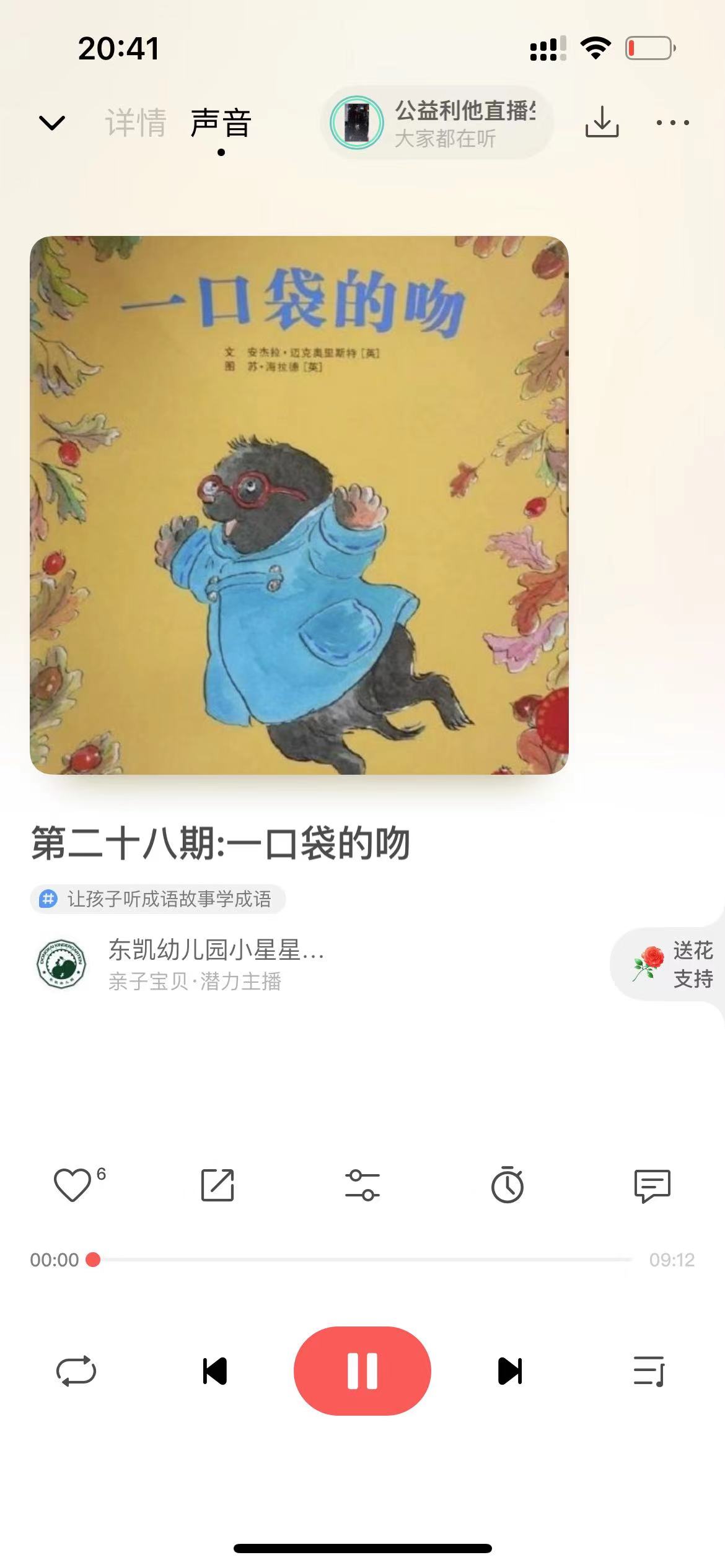Set a sleep timer

(x=507, y=1185)
